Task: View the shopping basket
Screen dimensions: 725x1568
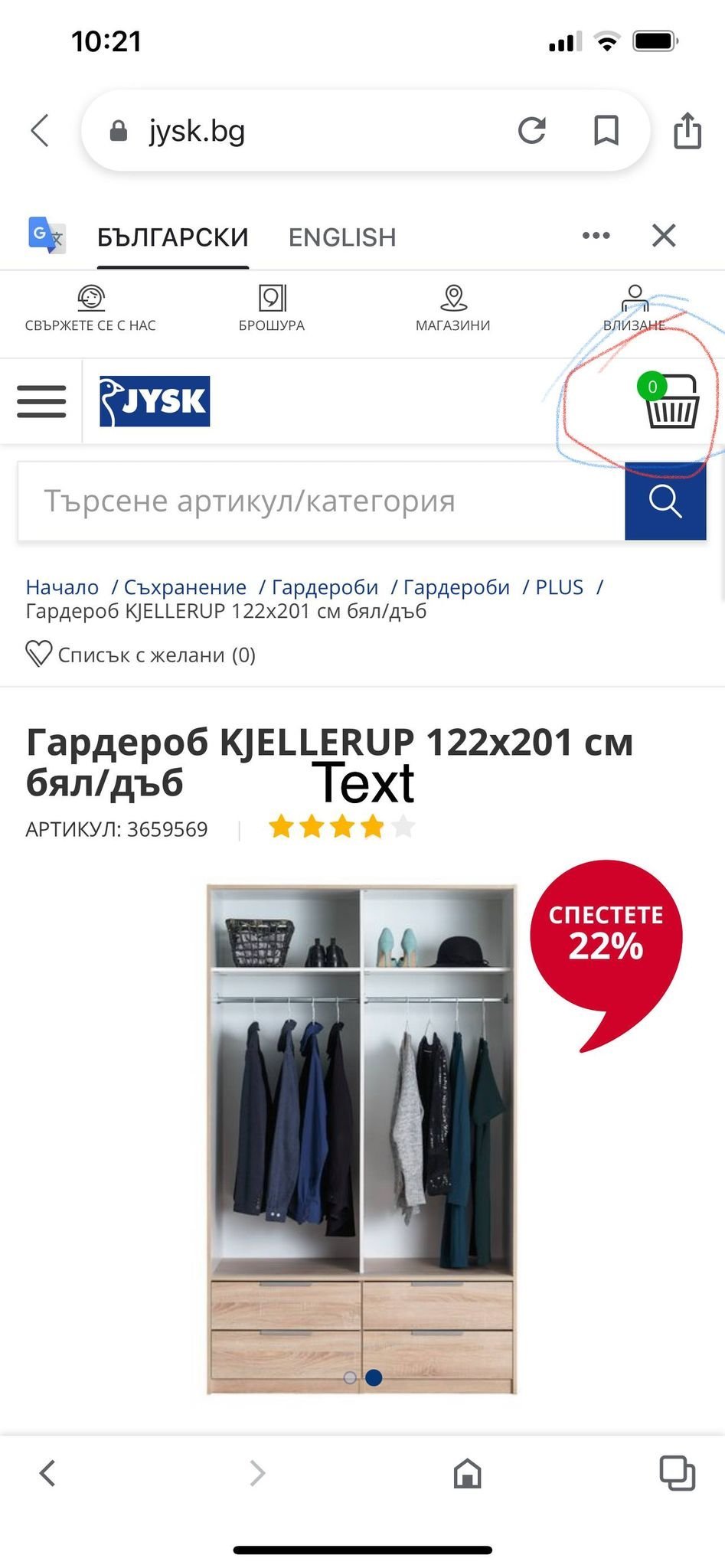Action: 671,402
